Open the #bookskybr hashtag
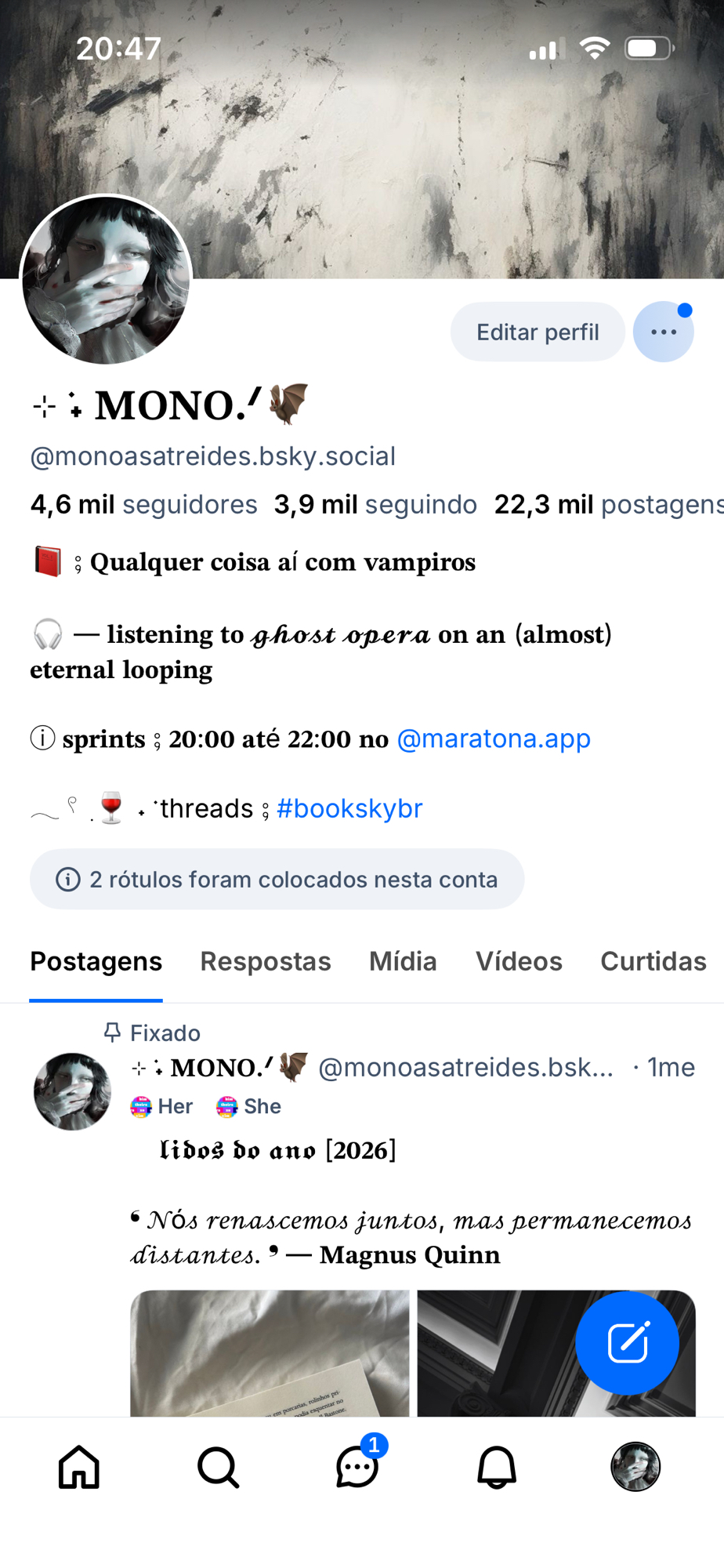724x1568 pixels. [349, 808]
